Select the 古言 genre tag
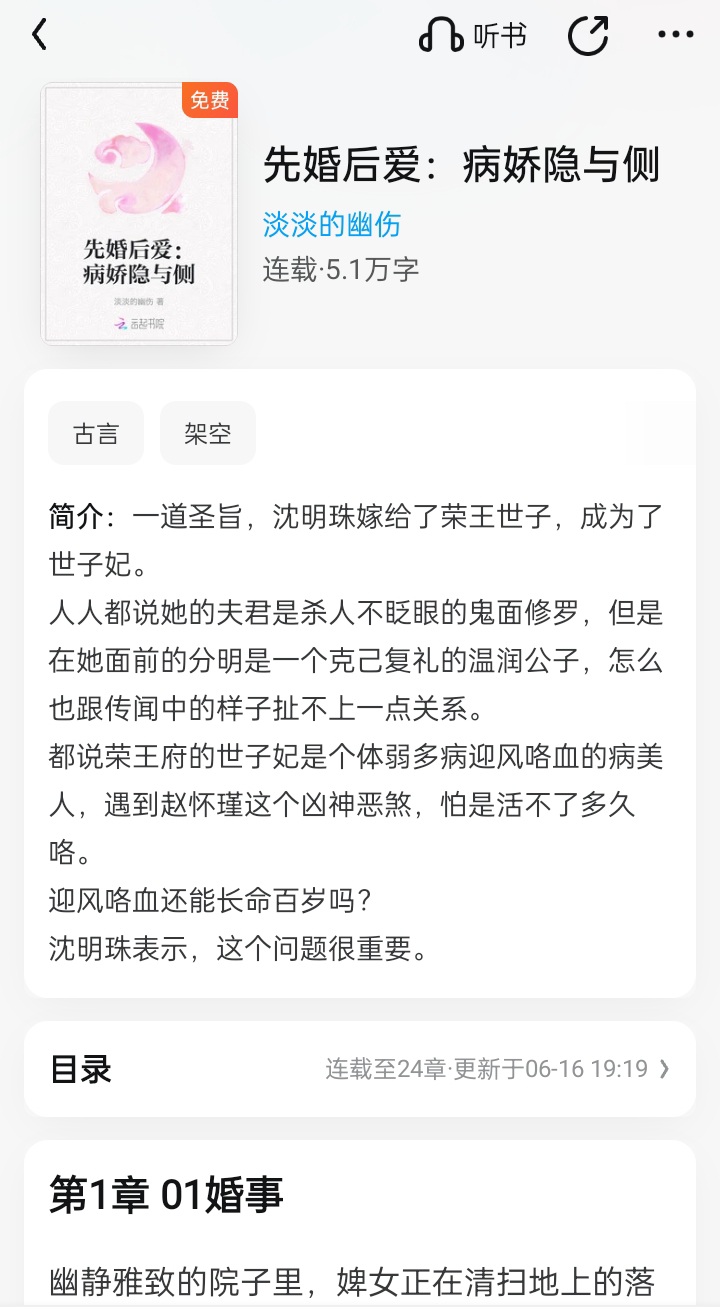Image resolution: width=720 pixels, height=1312 pixels. (x=96, y=434)
